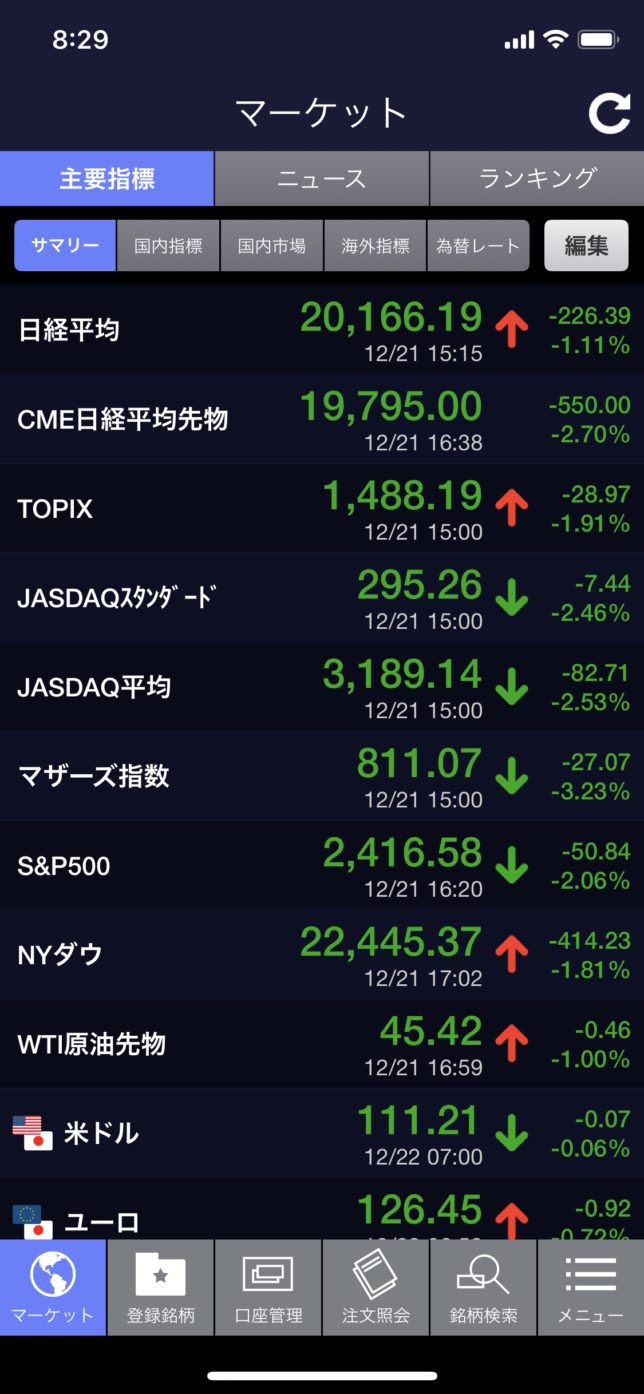Viewport: 644px width, 1394px height.
Task: View the 海外指標 segment
Action: pyautogui.click(x=375, y=246)
